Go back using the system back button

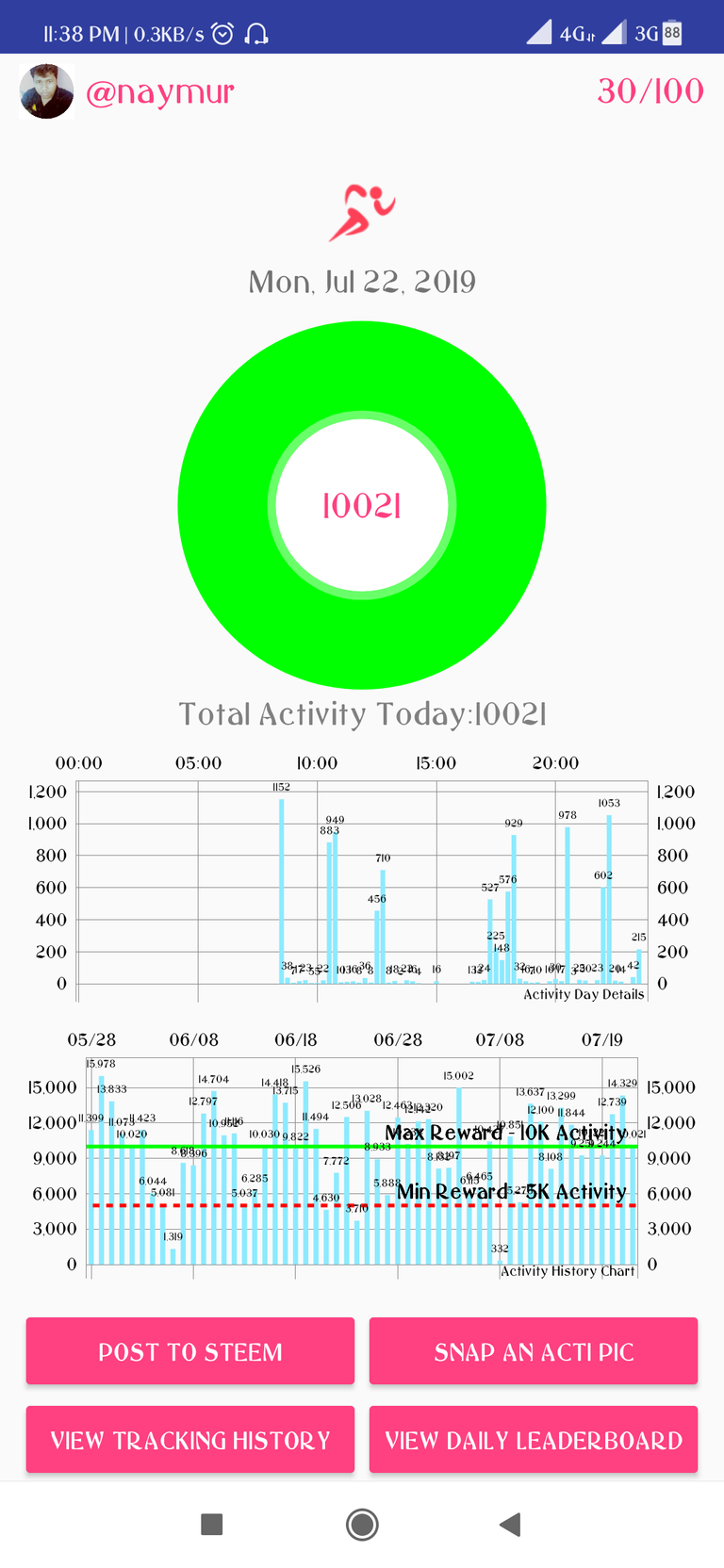(510, 1524)
